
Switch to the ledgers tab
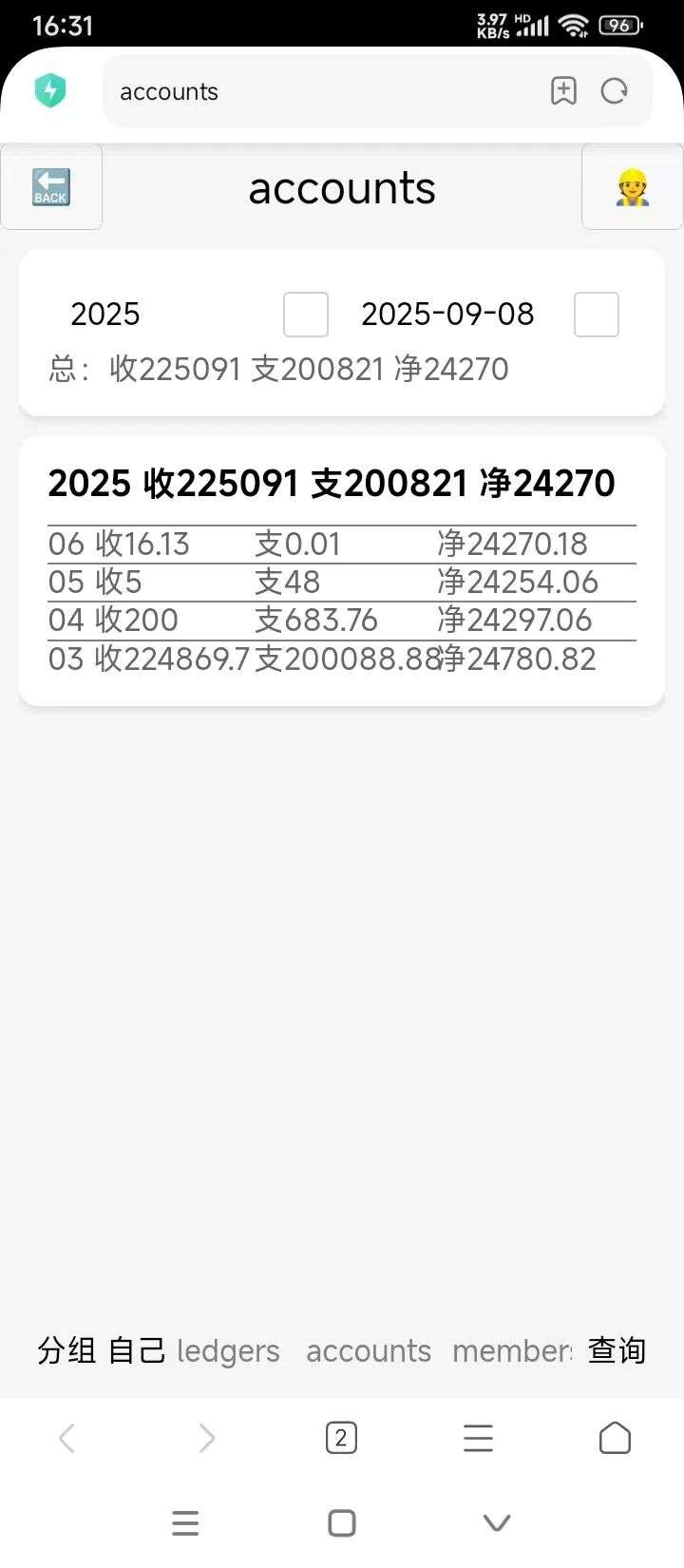click(228, 1350)
